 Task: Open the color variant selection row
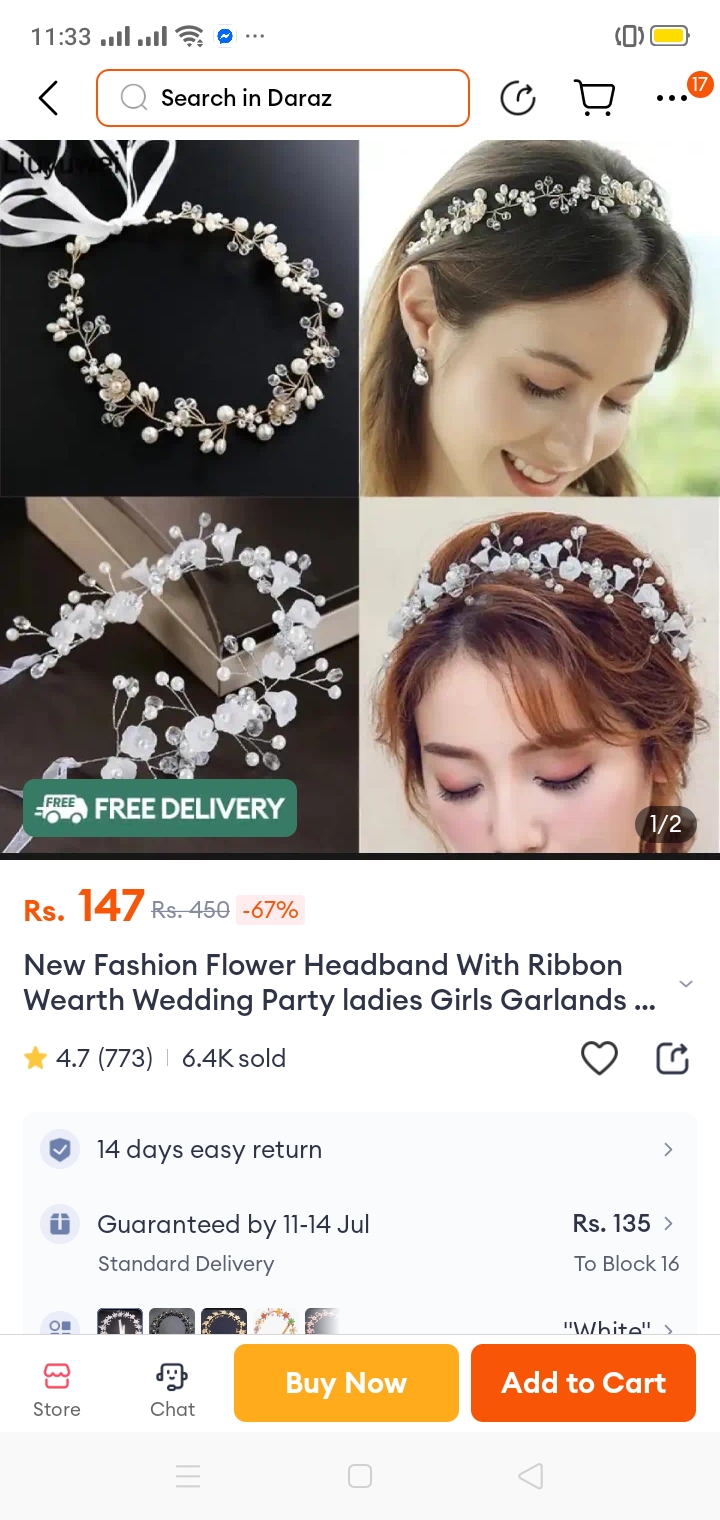click(360, 1322)
